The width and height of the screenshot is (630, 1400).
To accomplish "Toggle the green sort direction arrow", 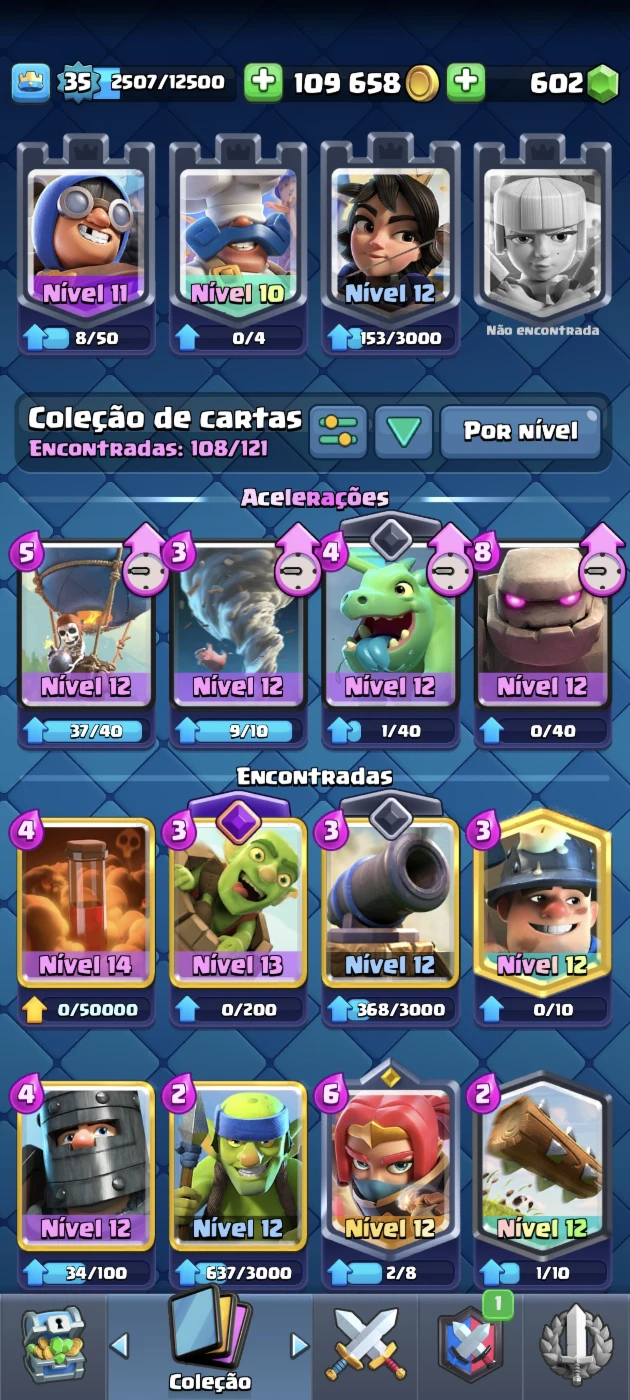I will [x=404, y=431].
